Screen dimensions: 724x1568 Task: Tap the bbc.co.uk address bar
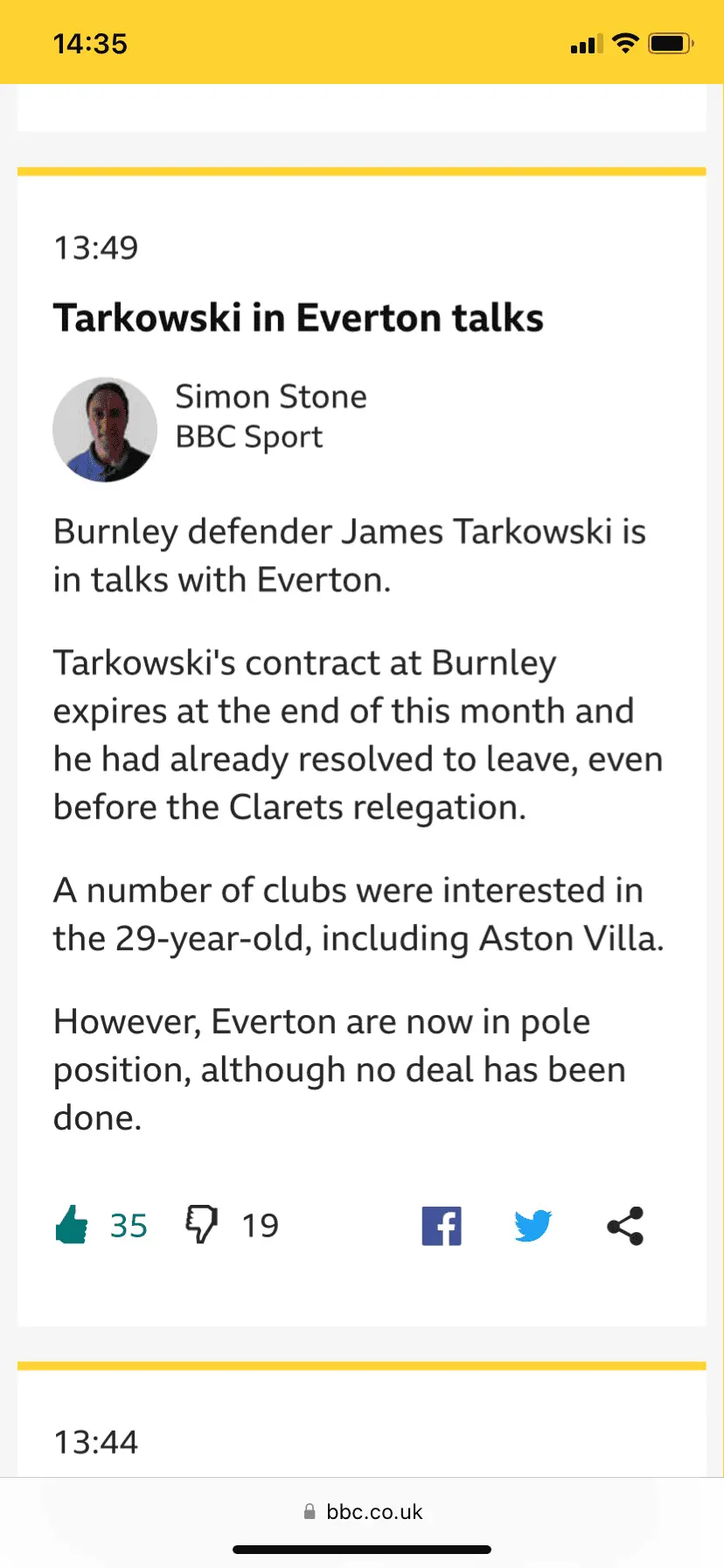[x=362, y=1511]
